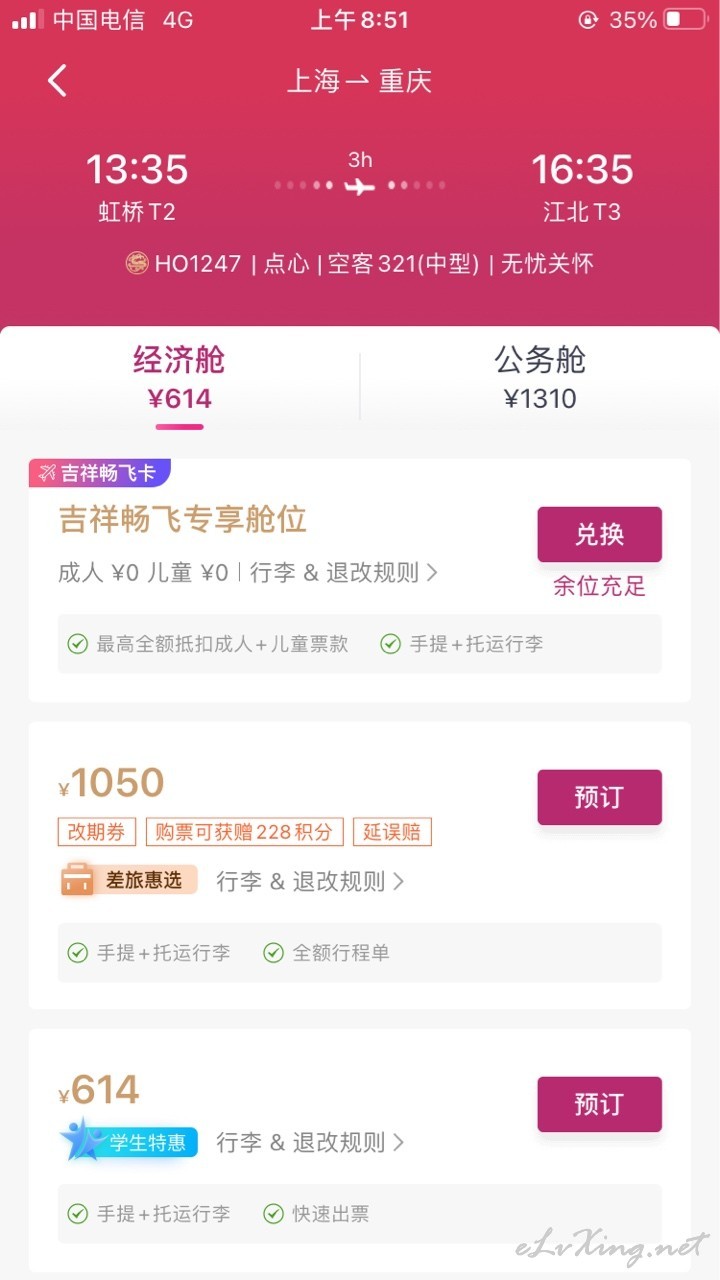Book the ¥614 student fare with 预订
The image size is (720, 1280).
599,1104
